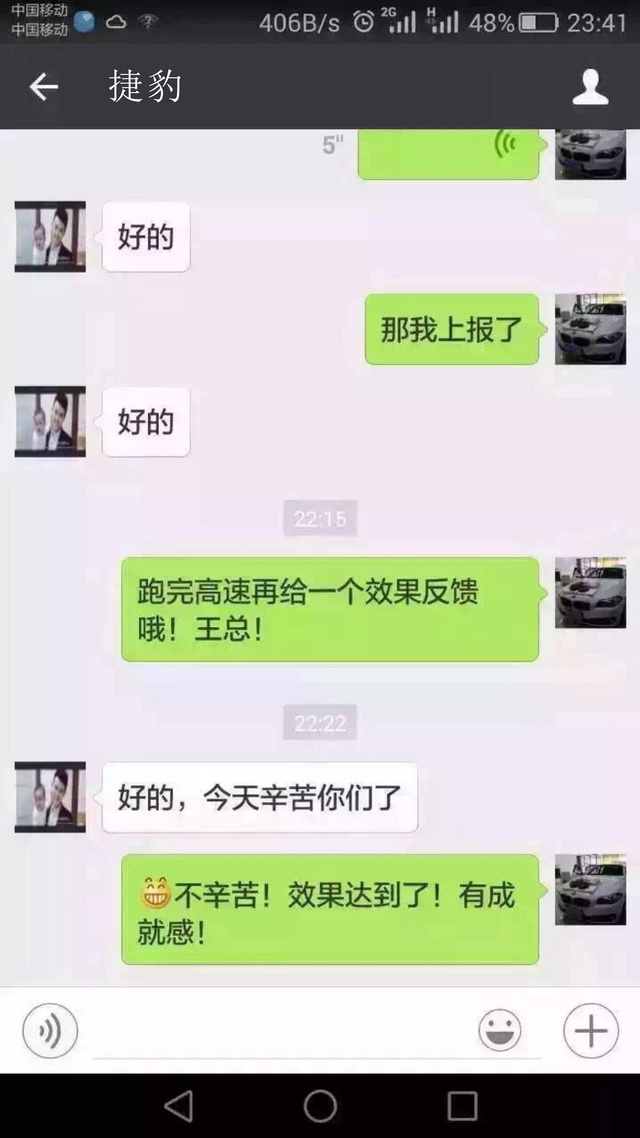The height and width of the screenshot is (1138, 640).
Task: Open contact avatar beside 好的，今天辛苦你们了
Action: [50, 796]
